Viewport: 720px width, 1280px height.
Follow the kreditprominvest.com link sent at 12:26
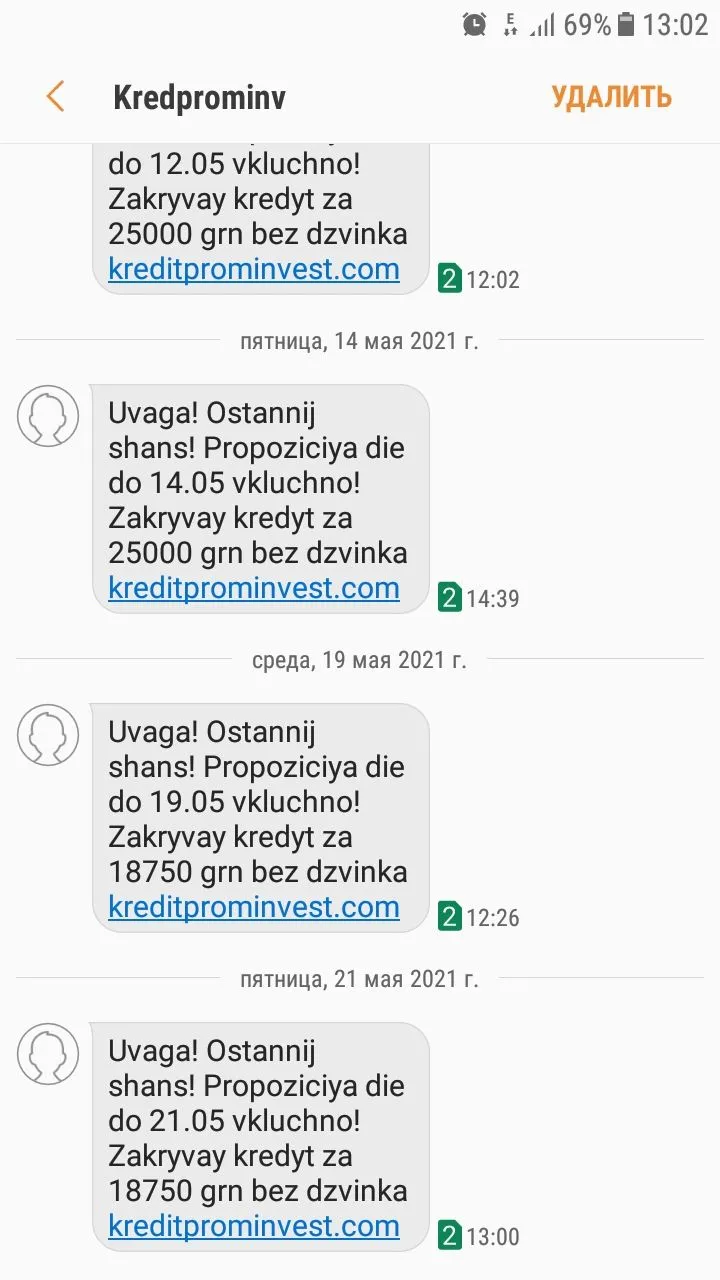point(254,907)
